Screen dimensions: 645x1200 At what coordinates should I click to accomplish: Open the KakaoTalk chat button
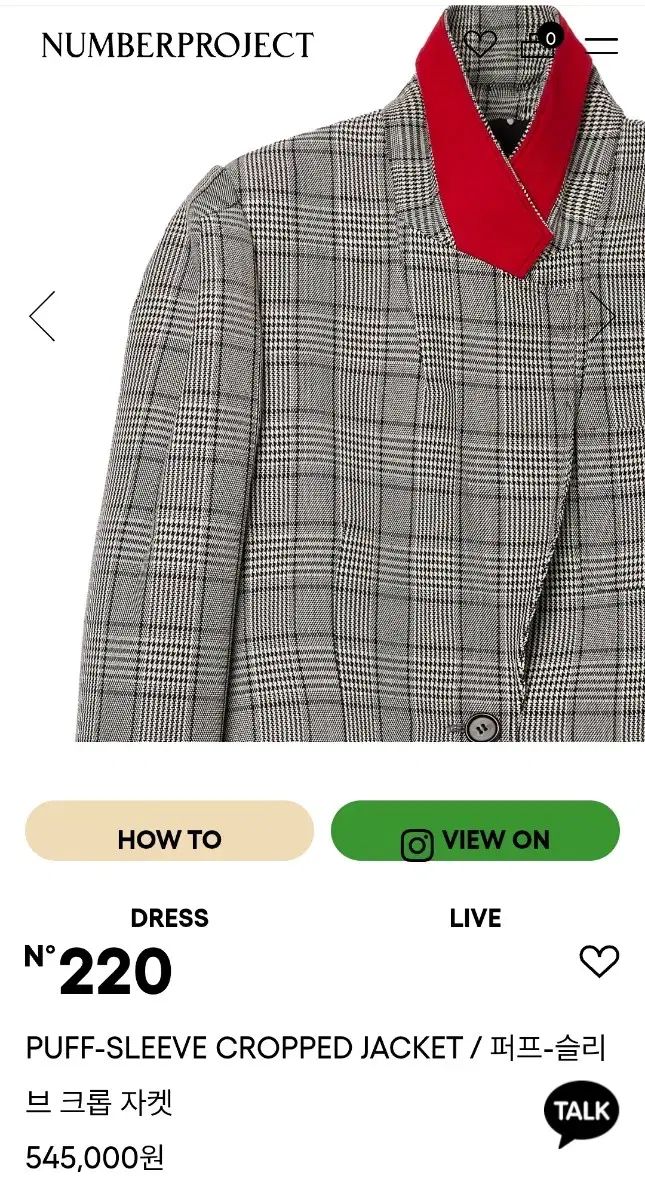(x=581, y=1111)
